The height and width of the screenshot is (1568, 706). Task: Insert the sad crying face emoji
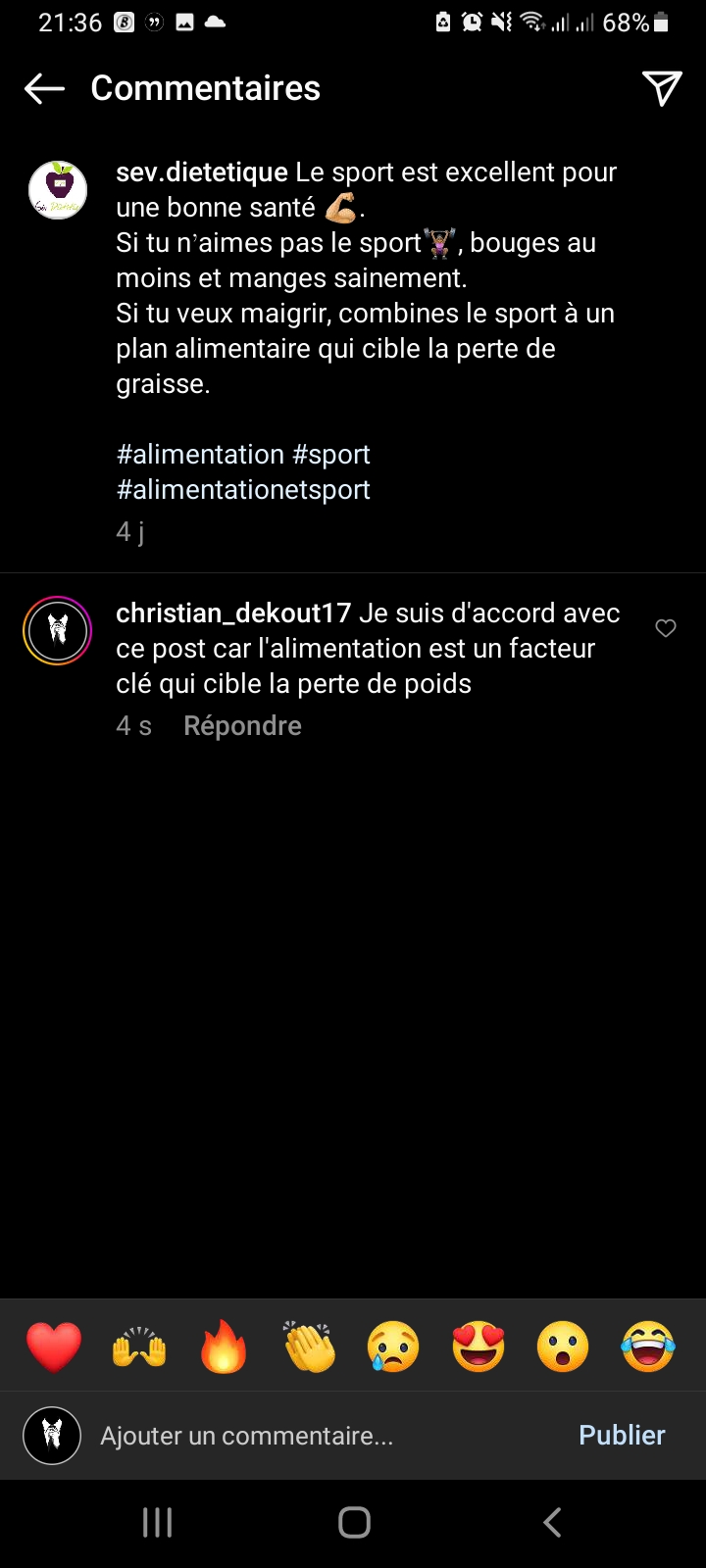[x=393, y=1347]
